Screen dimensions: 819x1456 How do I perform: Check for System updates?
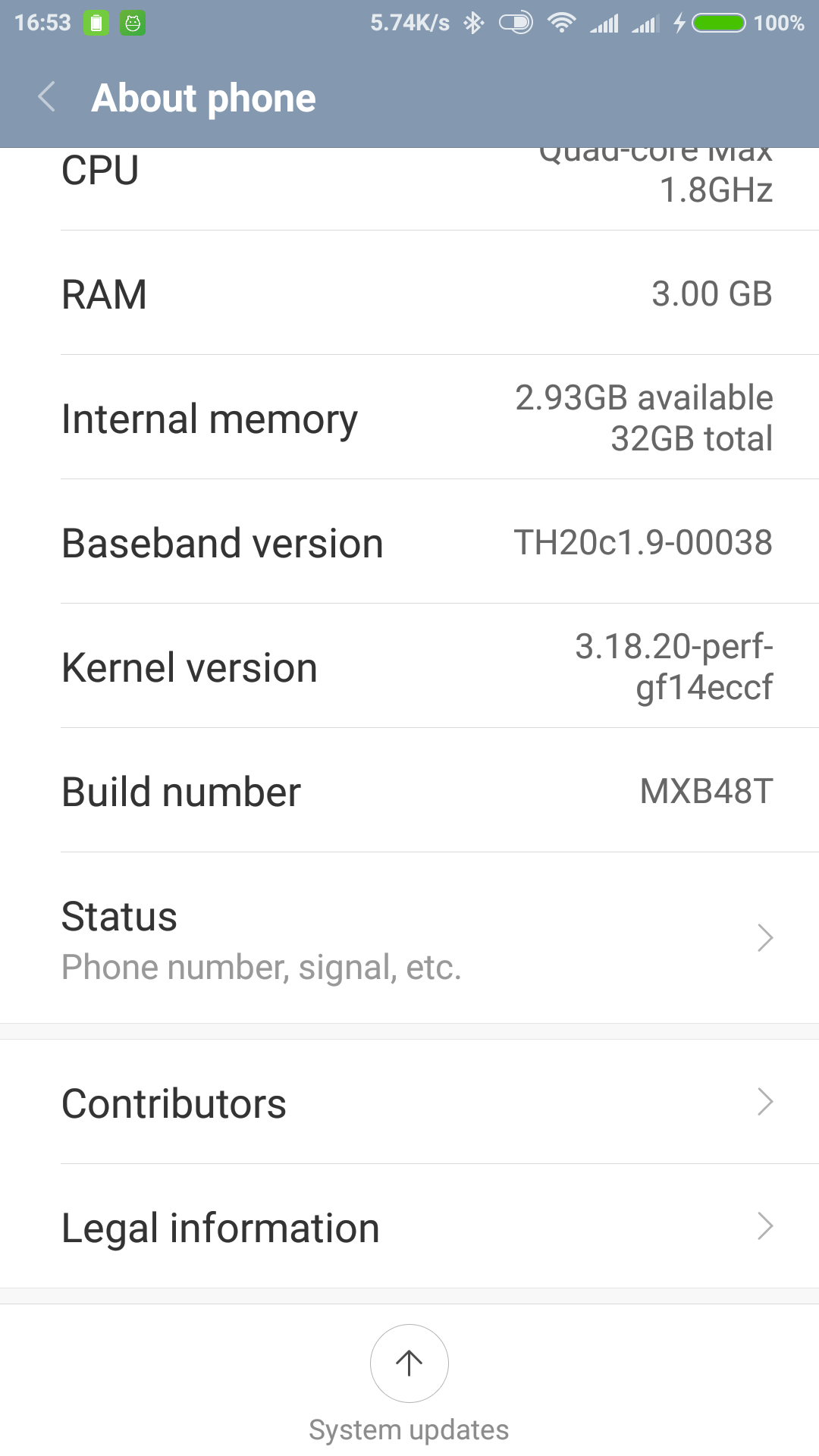click(x=409, y=1365)
